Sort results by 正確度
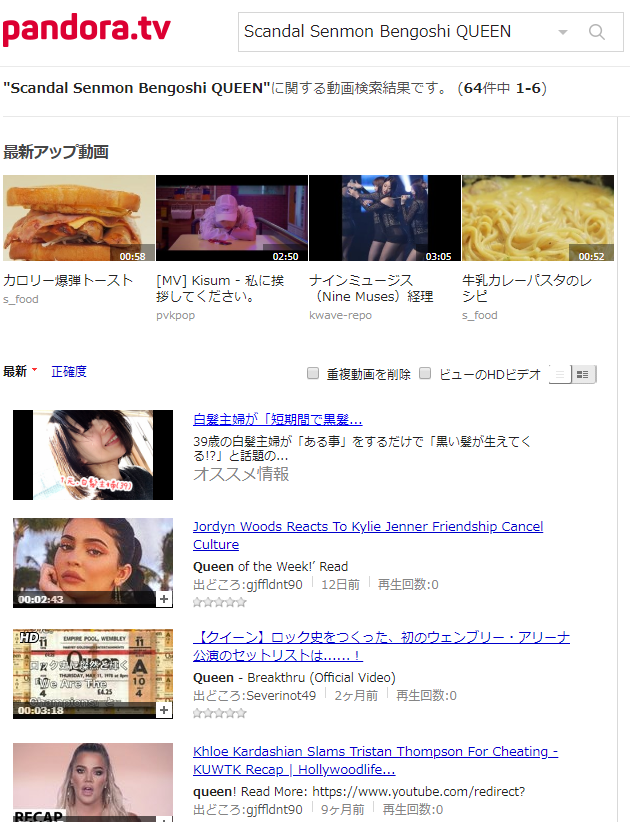The image size is (630, 822). tap(69, 371)
